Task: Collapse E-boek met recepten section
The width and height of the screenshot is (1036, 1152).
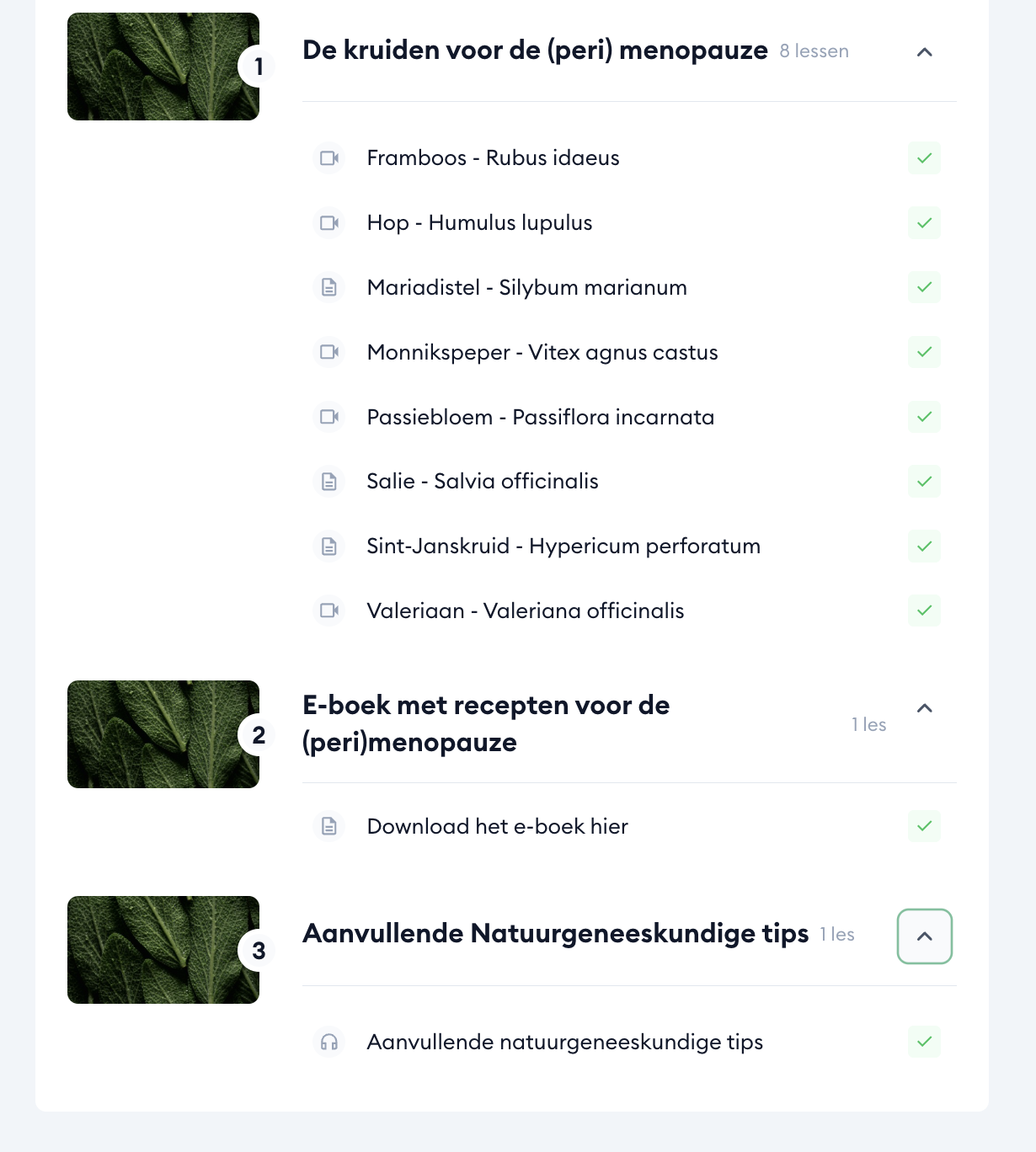Action: (x=924, y=708)
